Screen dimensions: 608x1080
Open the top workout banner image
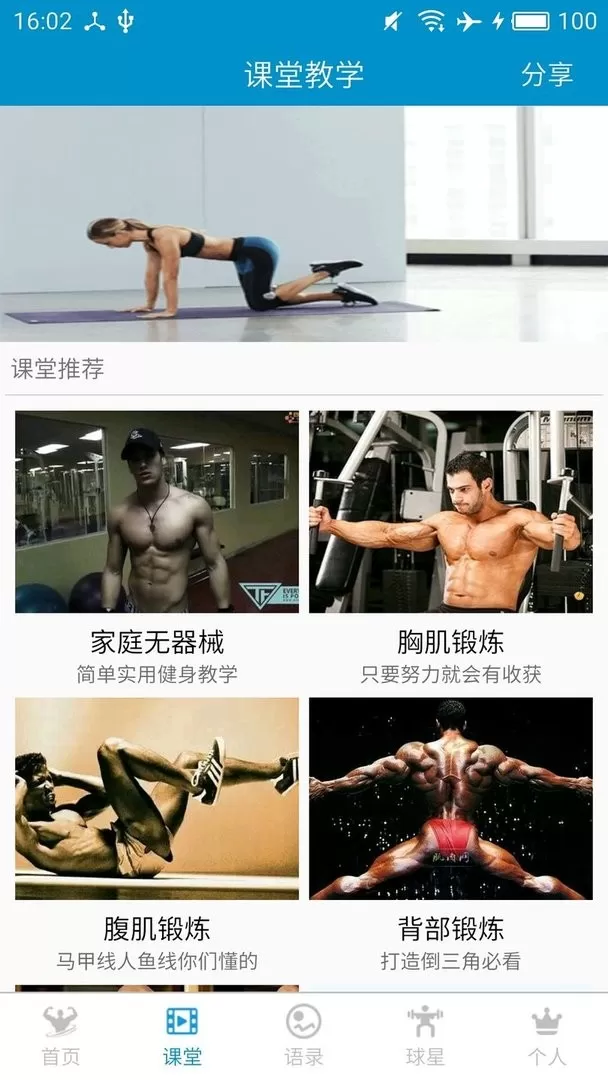pyautogui.click(x=304, y=224)
